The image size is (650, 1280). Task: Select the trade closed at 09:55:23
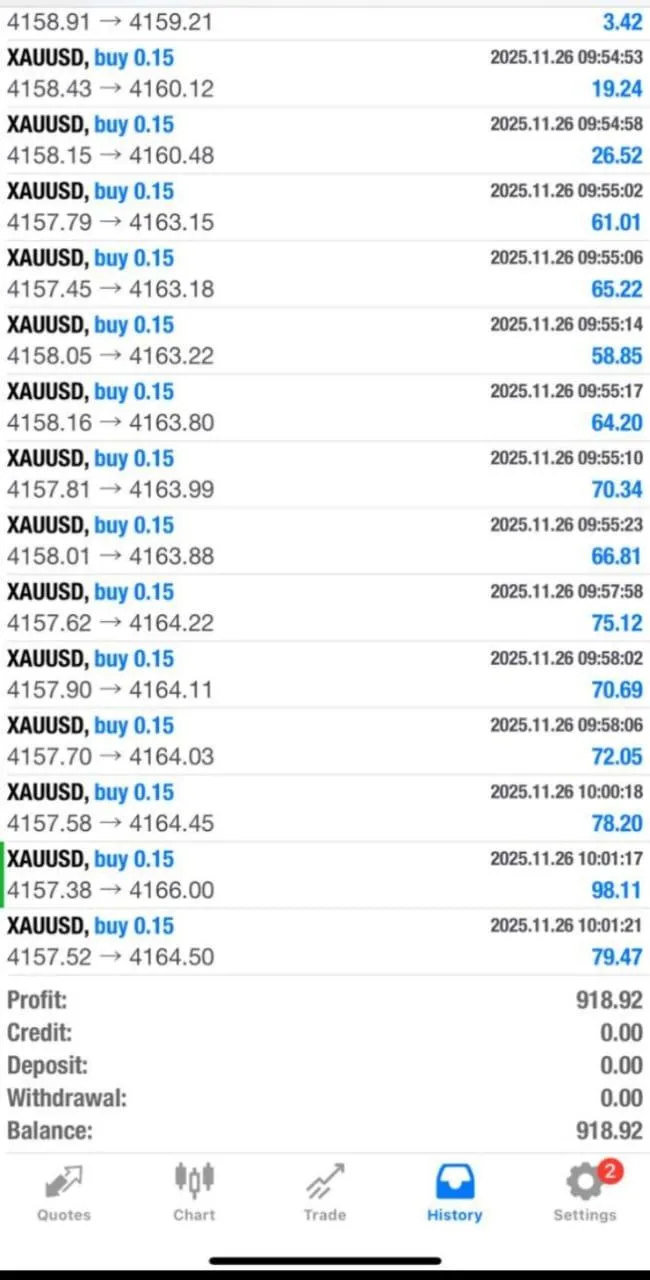[325, 541]
